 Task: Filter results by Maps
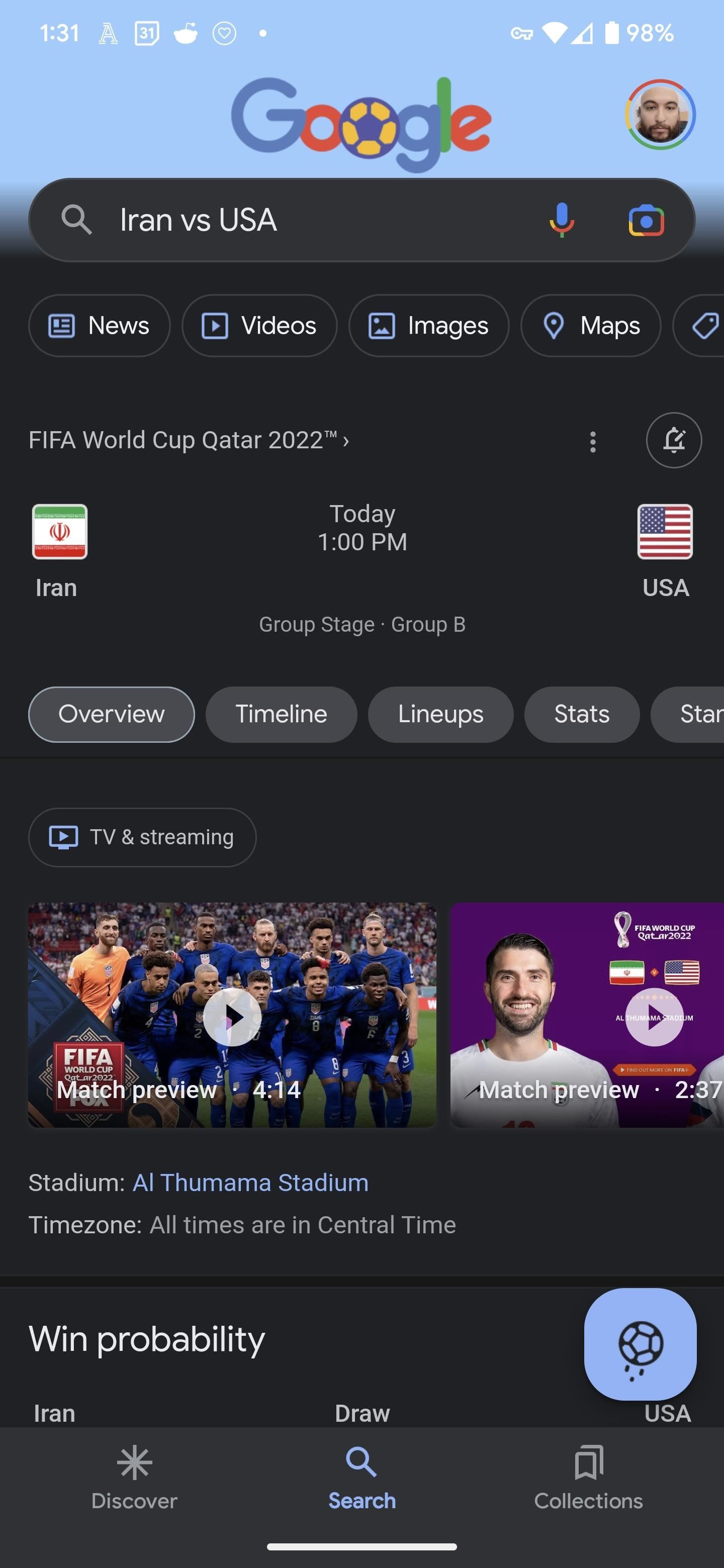pyautogui.click(x=591, y=326)
